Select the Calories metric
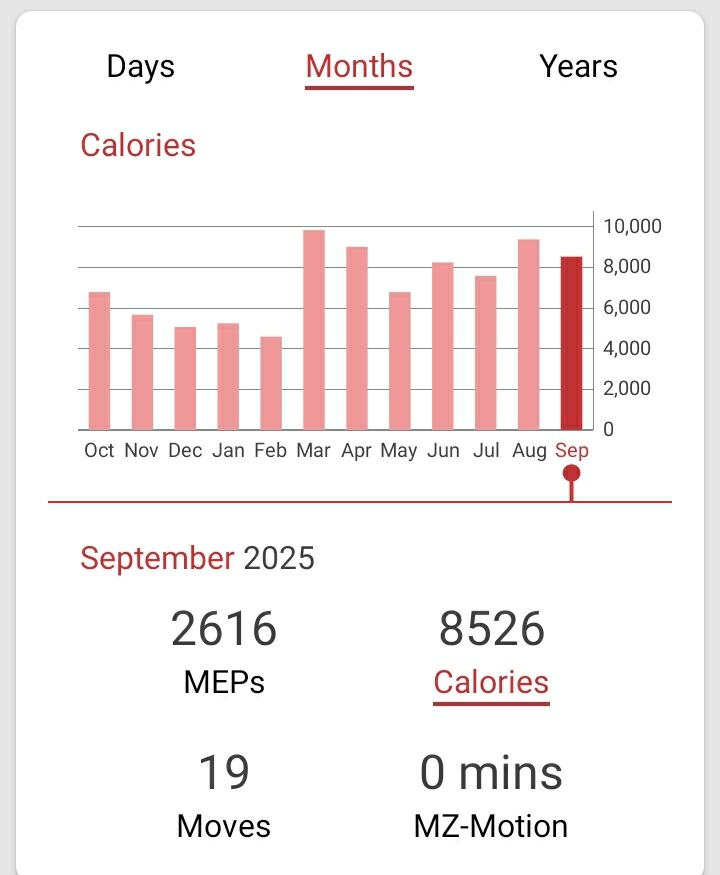720x875 pixels. [491, 654]
